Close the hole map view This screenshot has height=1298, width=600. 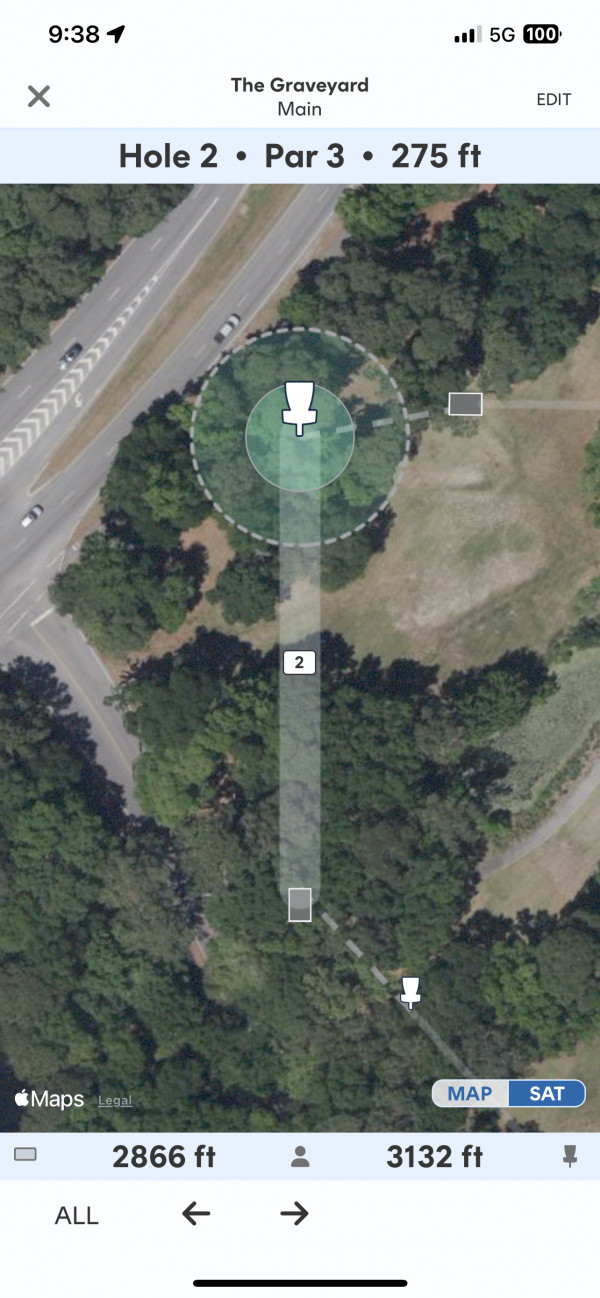coord(38,96)
